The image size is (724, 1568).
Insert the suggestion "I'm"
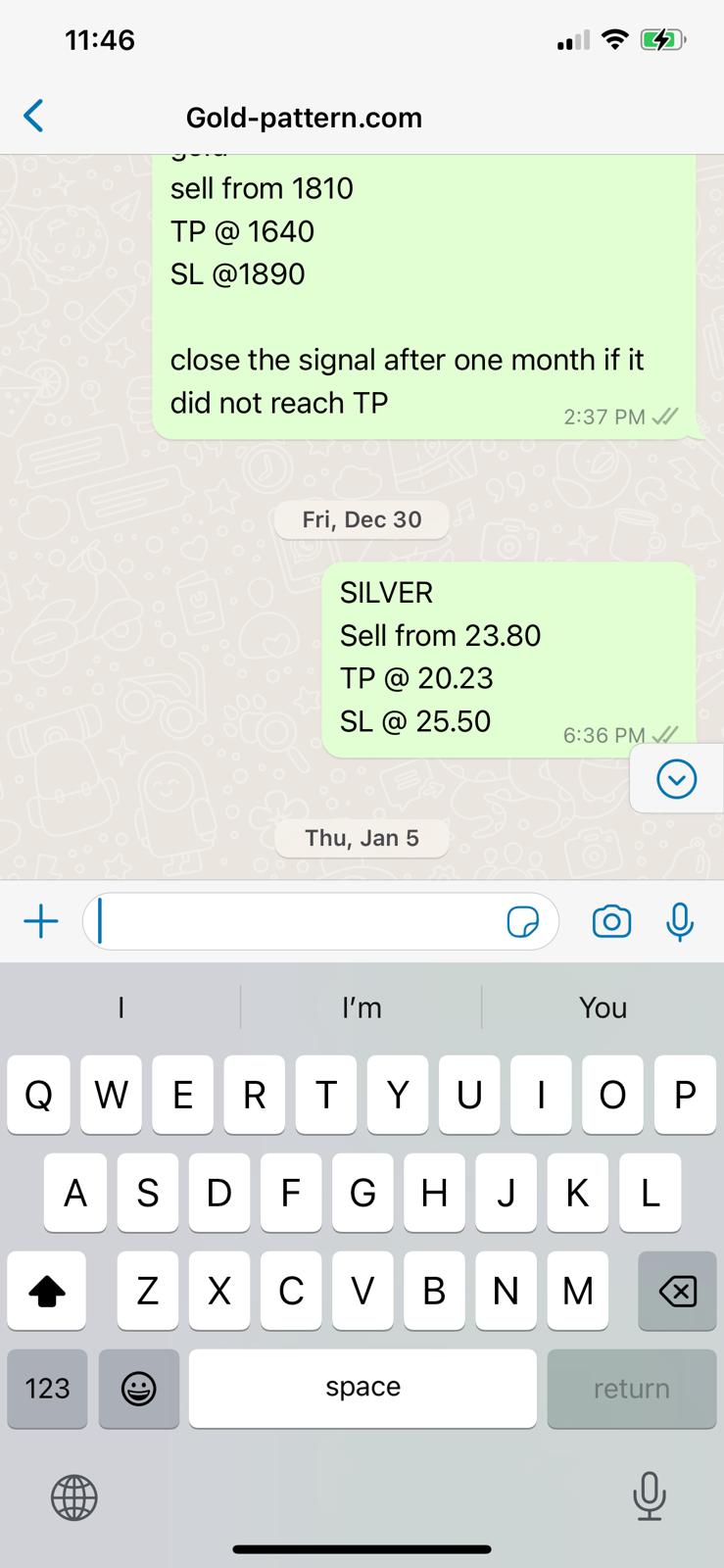pos(362,1007)
